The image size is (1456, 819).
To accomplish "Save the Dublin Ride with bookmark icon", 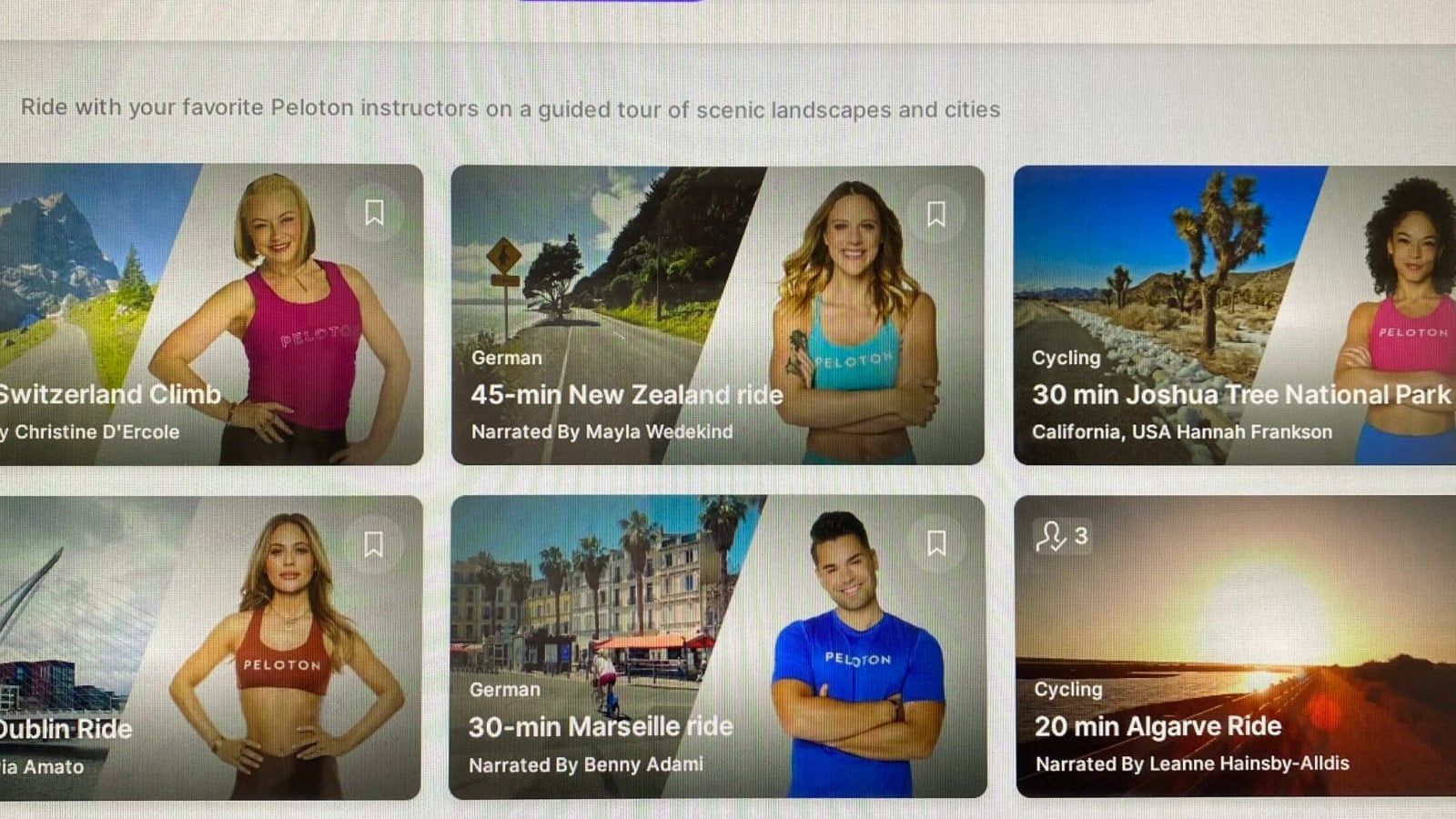I will point(373,544).
